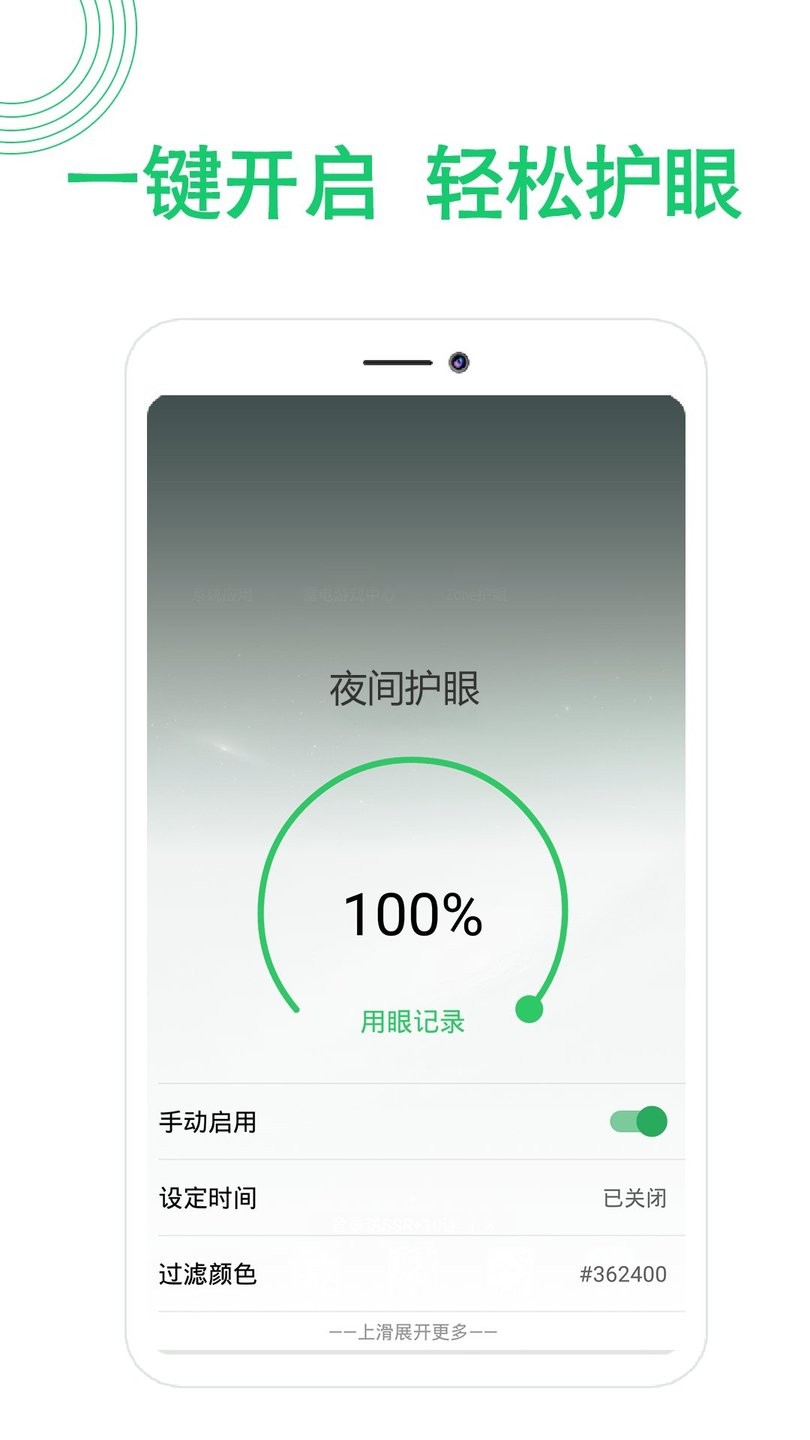Click the 100% intensity value
810x1440 pixels.
[x=413, y=916]
